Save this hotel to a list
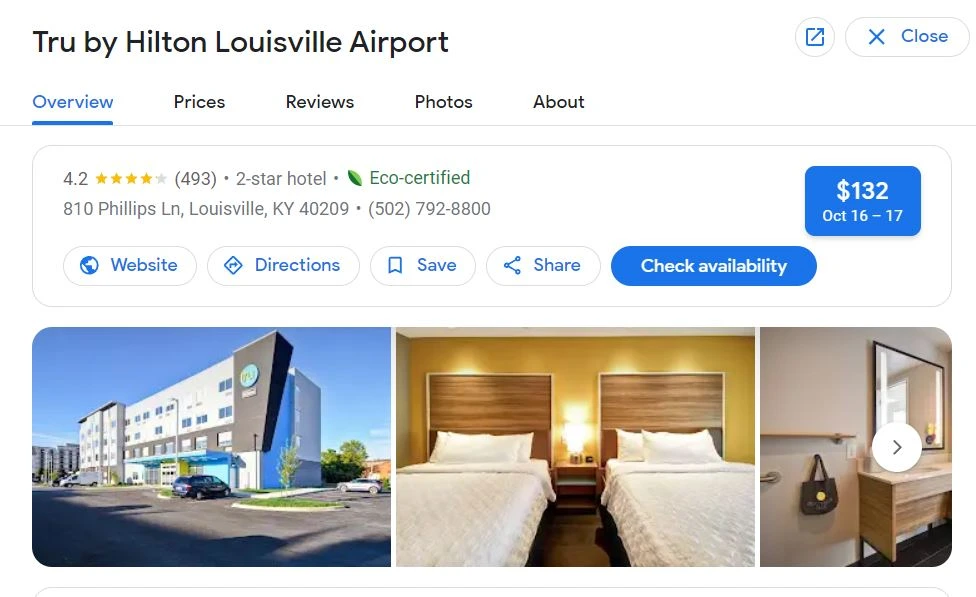Viewport: 976px width, 597px height. tap(422, 266)
